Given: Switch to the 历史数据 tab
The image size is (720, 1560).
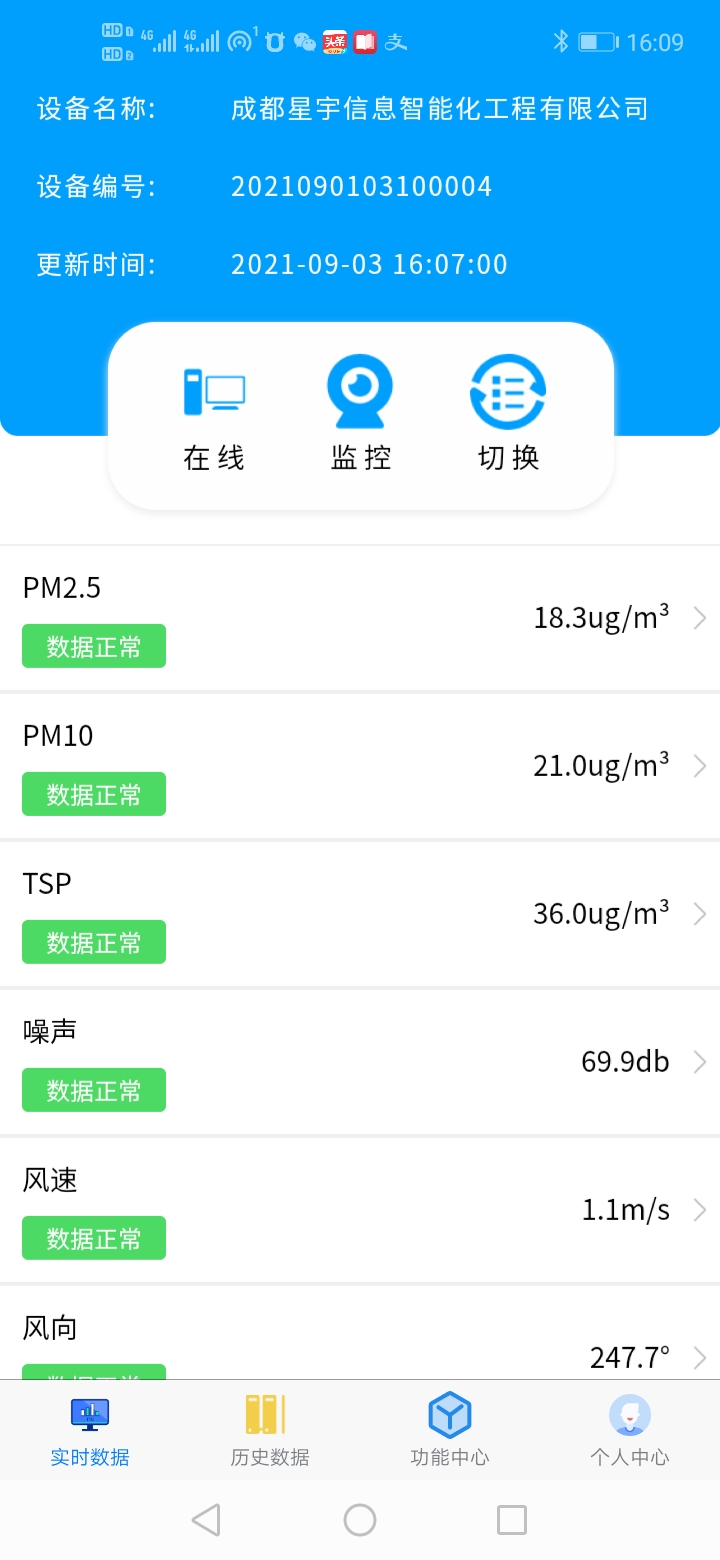Looking at the screenshot, I should [270, 1430].
